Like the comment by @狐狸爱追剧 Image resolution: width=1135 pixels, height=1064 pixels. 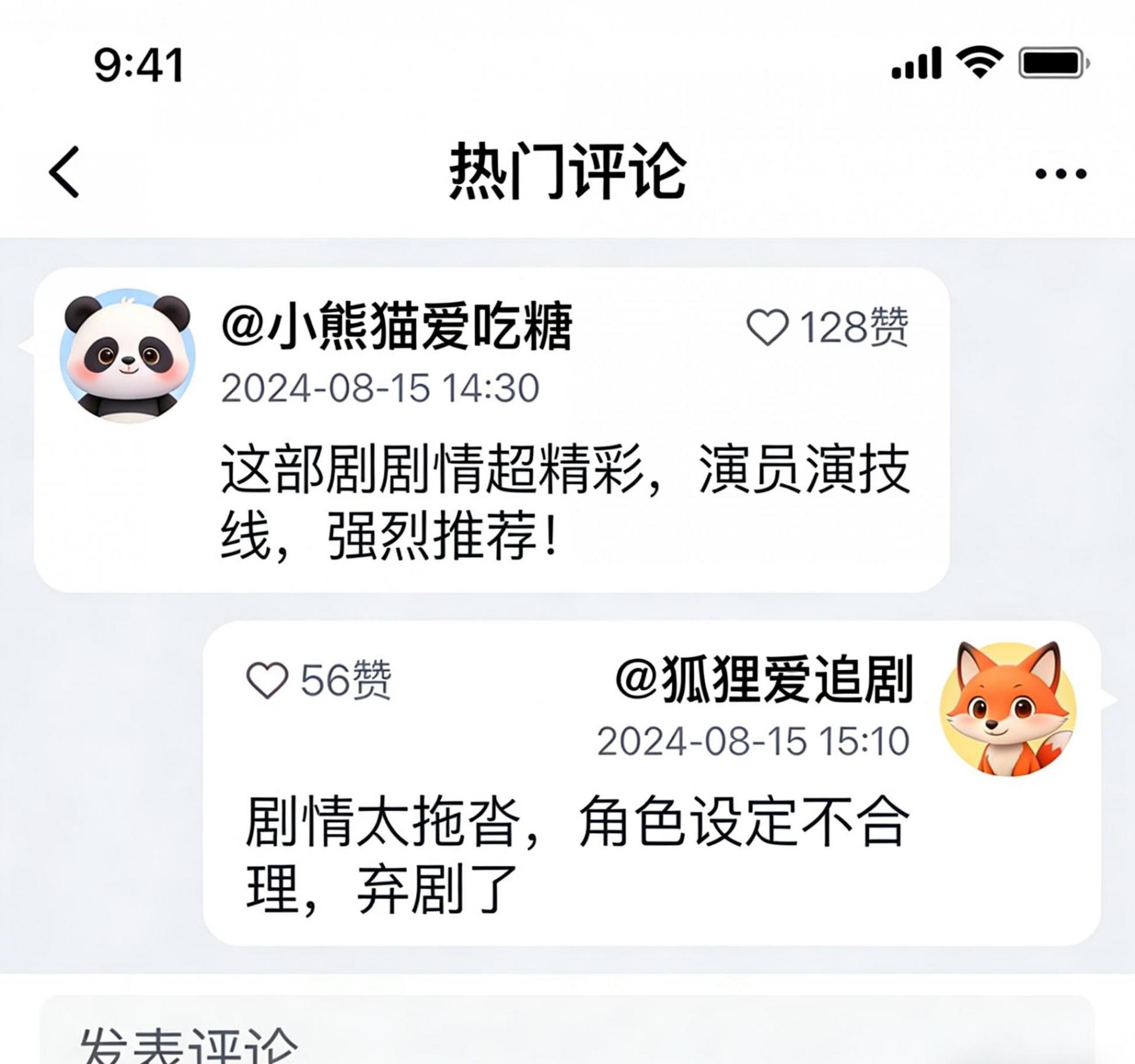[267, 680]
